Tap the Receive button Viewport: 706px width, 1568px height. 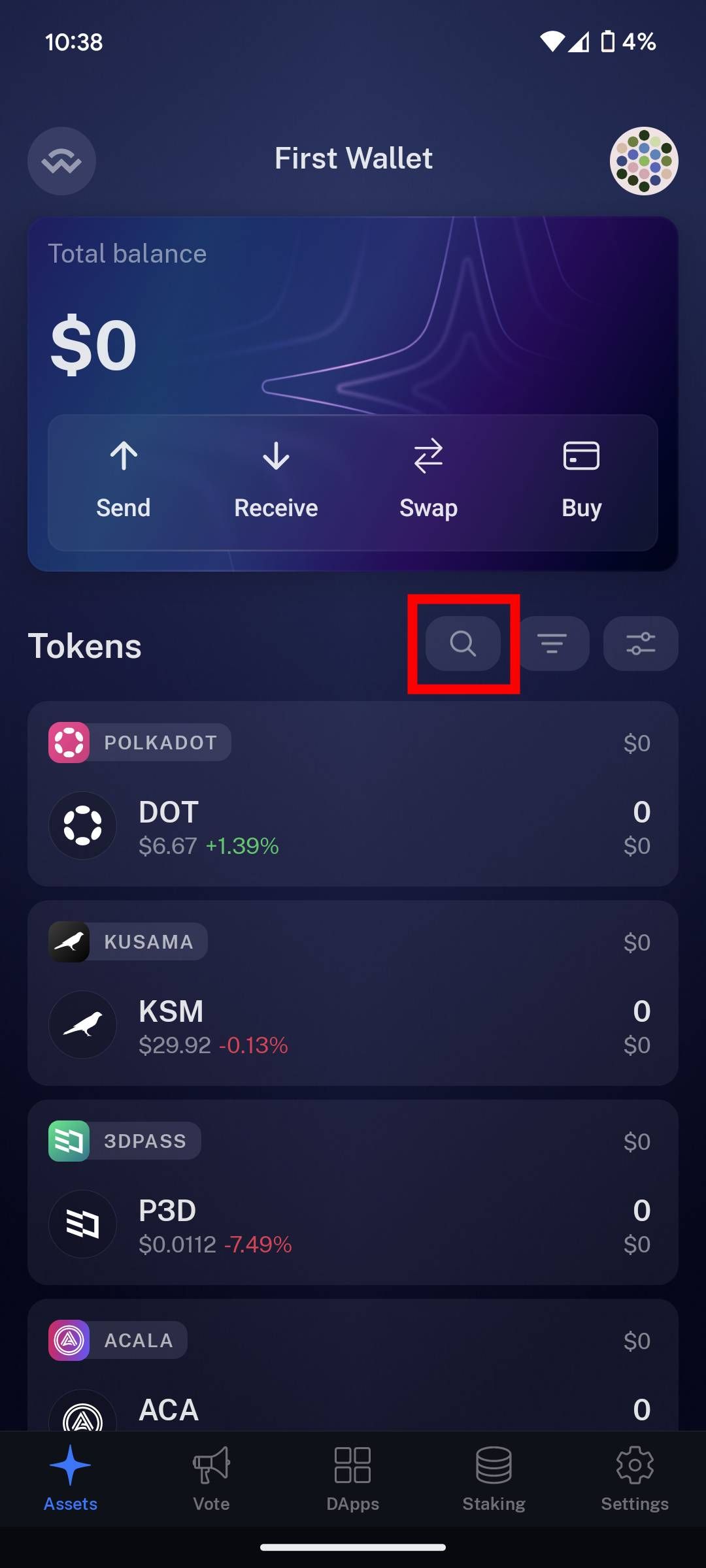click(276, 482)
